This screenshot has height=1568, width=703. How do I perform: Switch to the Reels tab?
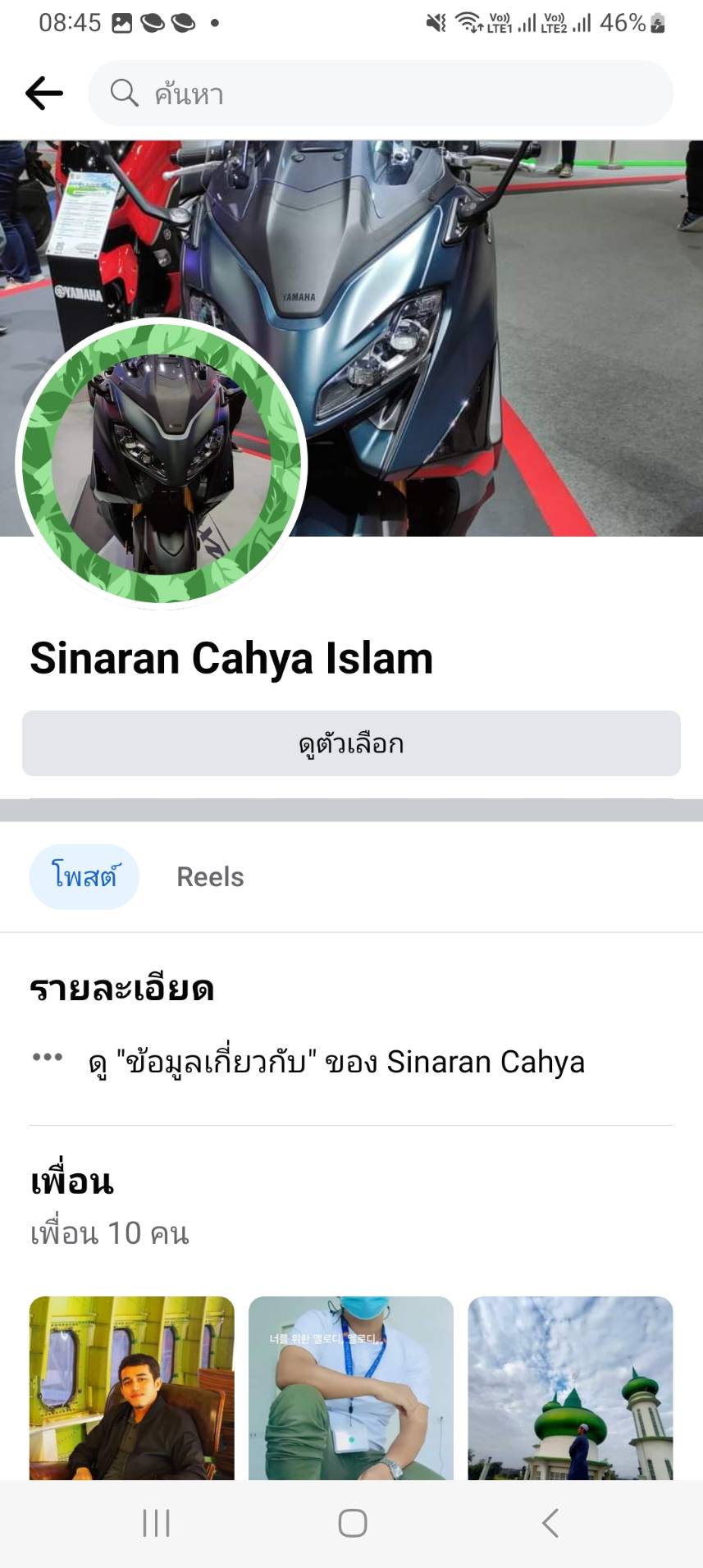pos(210,876)
